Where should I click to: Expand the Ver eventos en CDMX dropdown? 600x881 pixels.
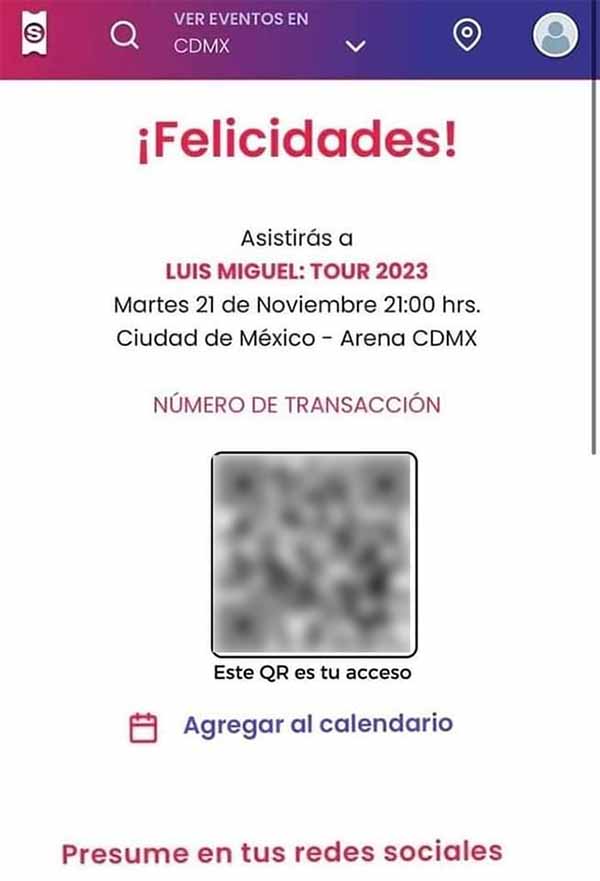coord(270,33)
